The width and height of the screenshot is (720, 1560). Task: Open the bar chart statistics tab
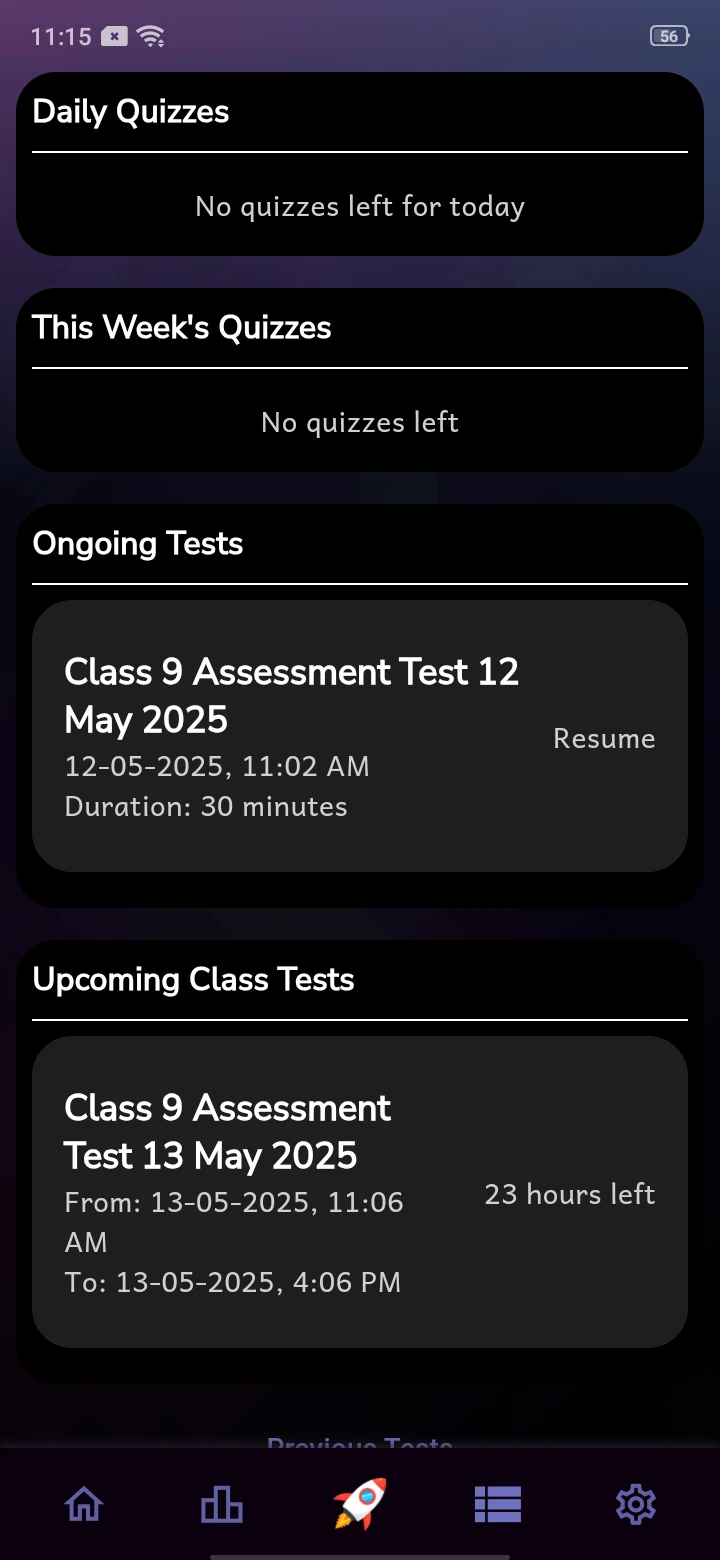pyautogui.click(x=222, y=1504)
